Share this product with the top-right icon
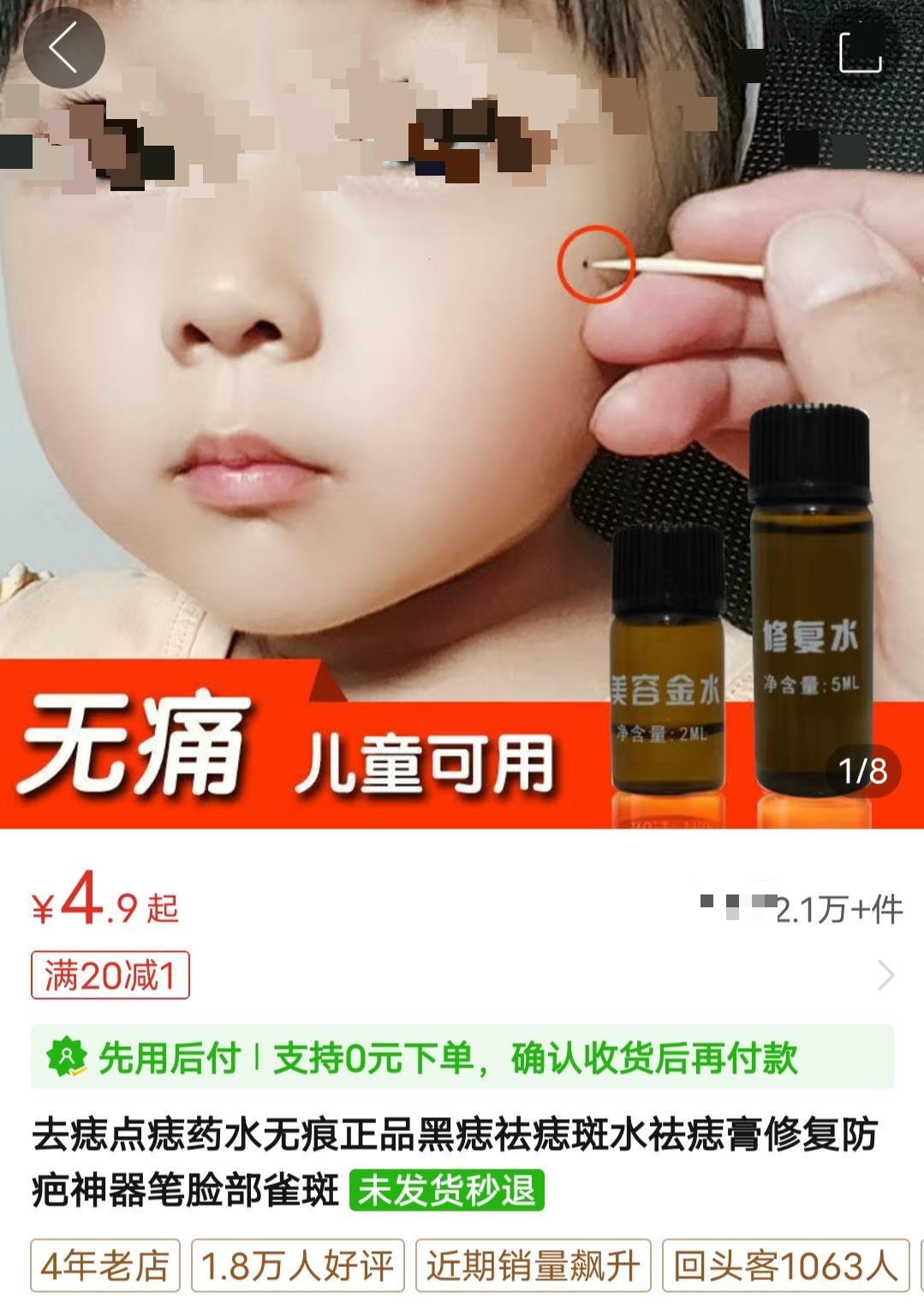The image size is (924, 1310). click(860, 51)
